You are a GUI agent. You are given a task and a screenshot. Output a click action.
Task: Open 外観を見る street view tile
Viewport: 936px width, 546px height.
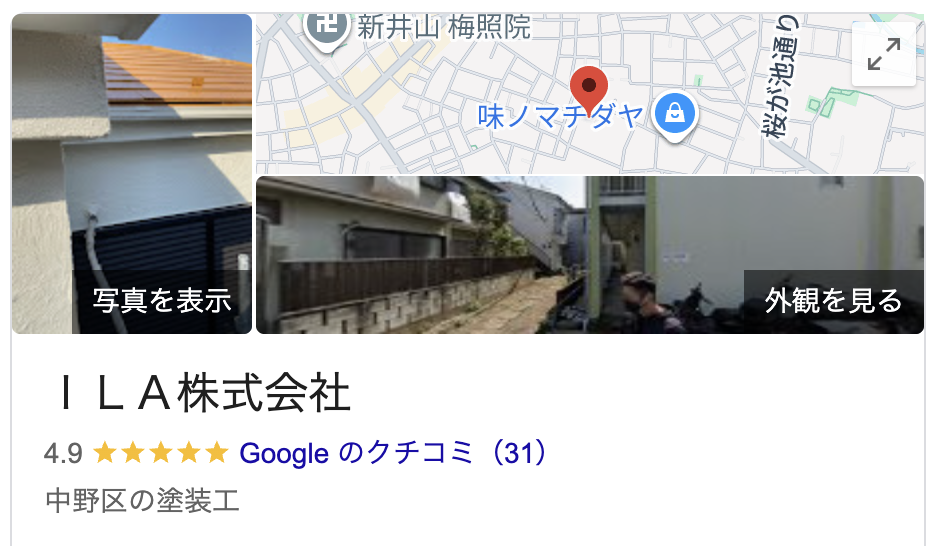[x=590, y=255]
